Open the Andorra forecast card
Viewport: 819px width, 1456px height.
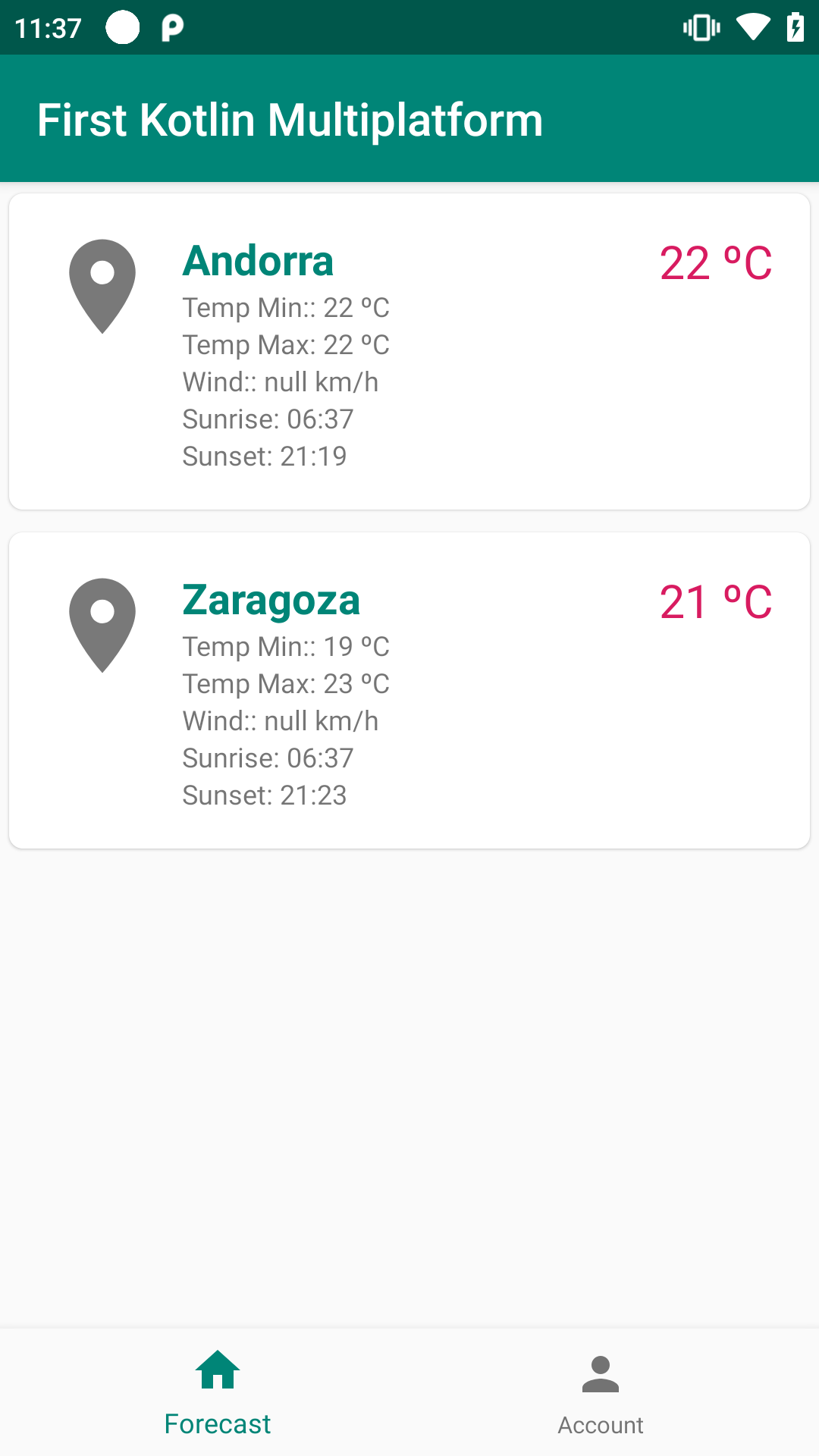pyautogui.click(x=409, y=351)
